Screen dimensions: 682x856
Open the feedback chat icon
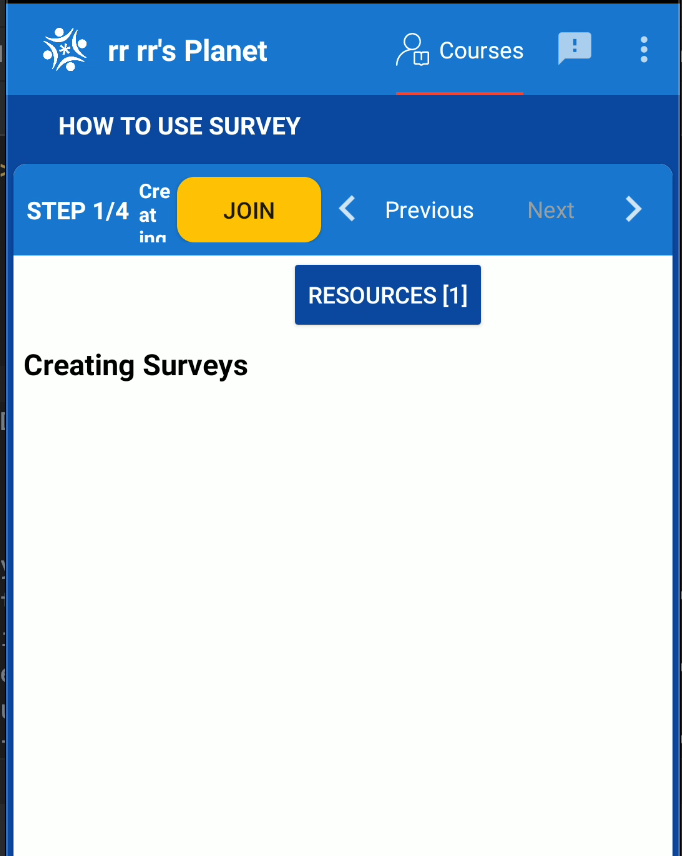[x=575, y=49]
